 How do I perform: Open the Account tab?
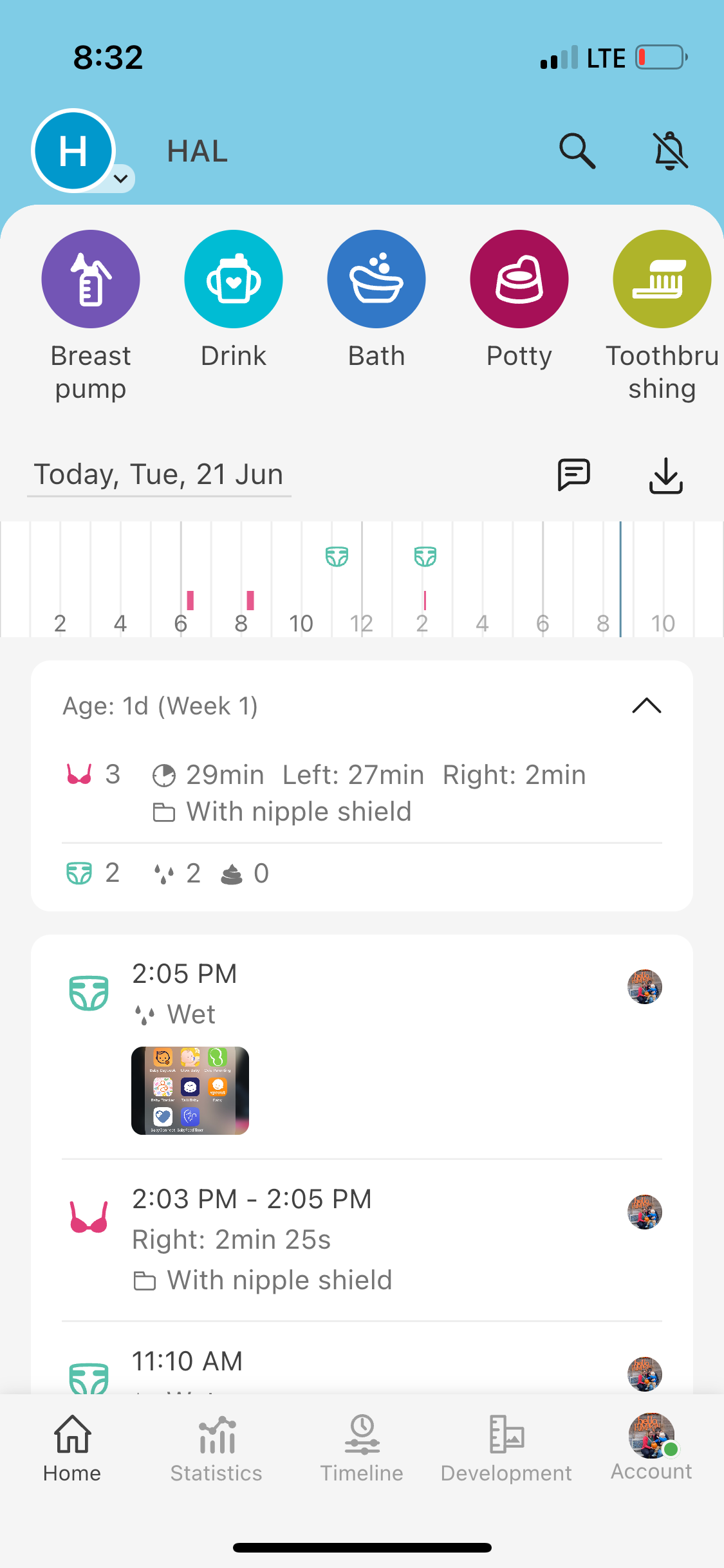click(651, 1448)
